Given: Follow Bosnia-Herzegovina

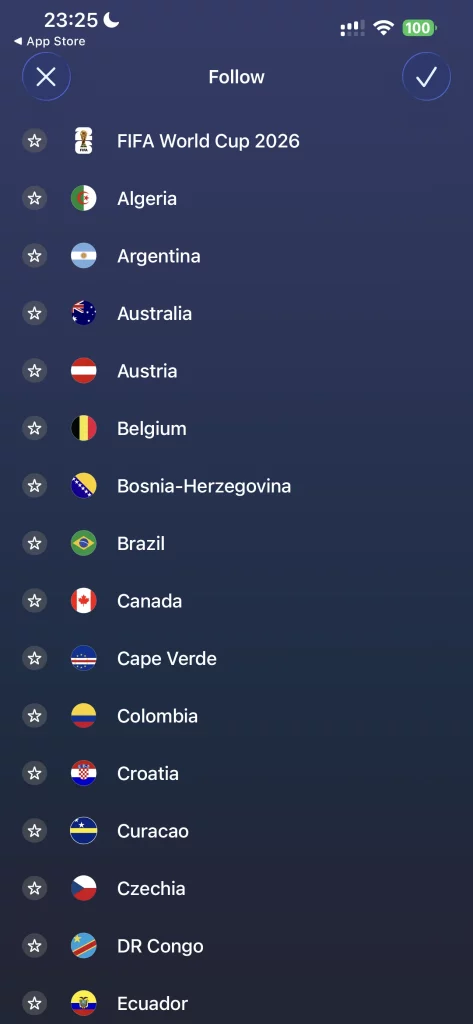Looking at the screenshot, I should pyautogui.click(x=35, y=486).
